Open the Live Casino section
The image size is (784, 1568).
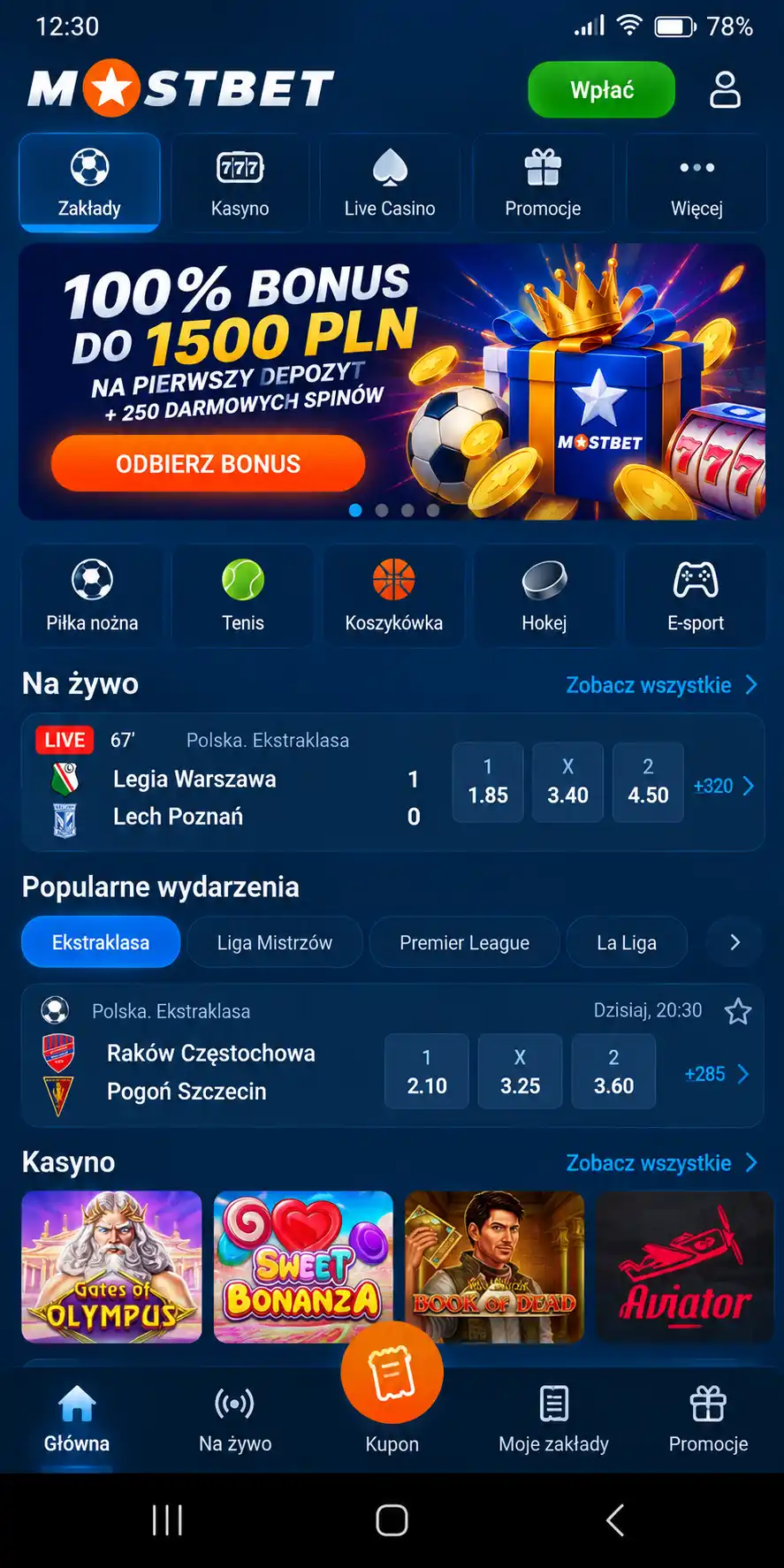point(390,183)
